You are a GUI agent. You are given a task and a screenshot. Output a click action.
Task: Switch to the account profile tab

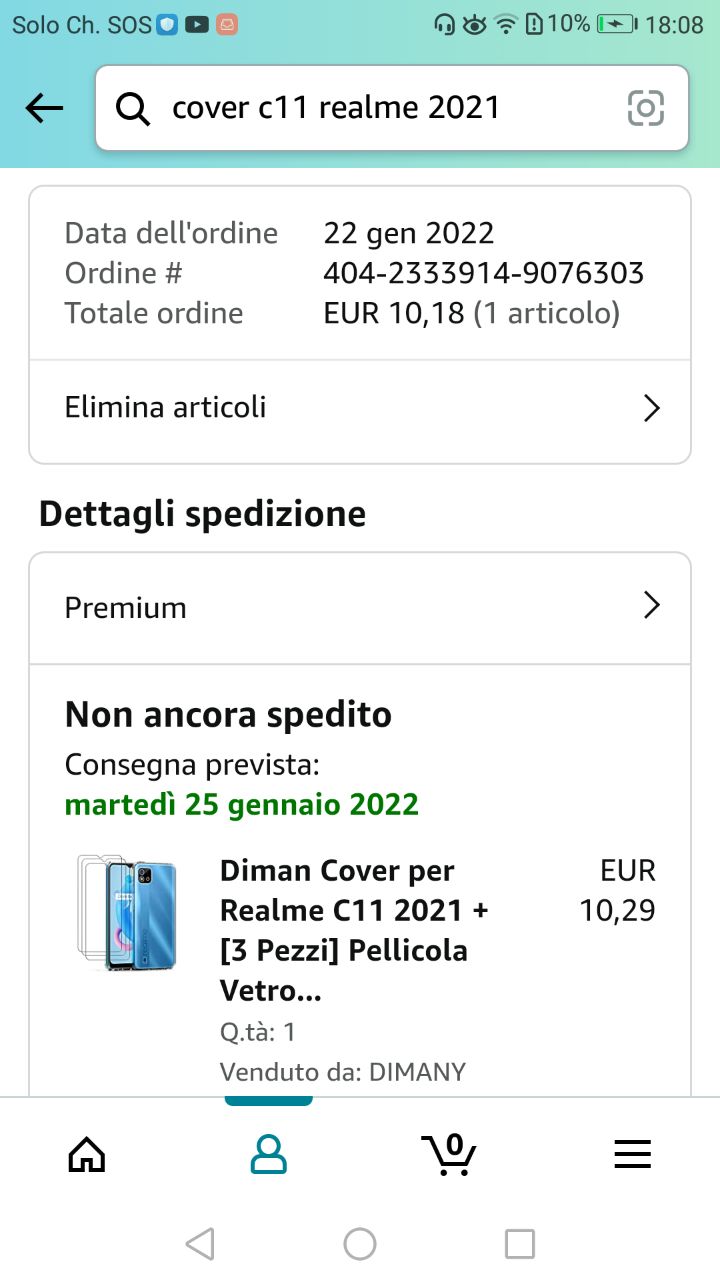pos(268,1155)
